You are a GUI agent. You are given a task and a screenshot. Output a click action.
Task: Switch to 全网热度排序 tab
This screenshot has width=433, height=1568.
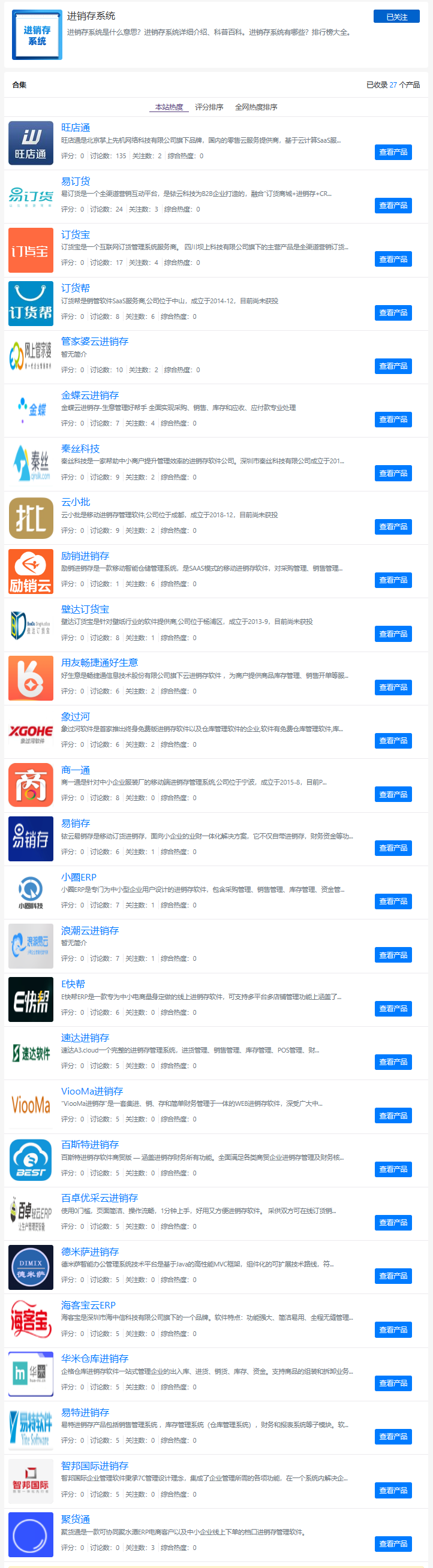255,107
